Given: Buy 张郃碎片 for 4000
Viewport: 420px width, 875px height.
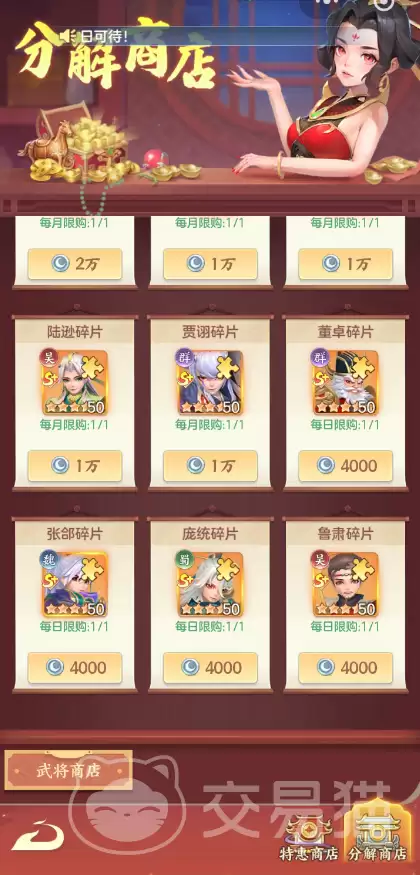Looking at the screenshot, I should pos(75,667).
